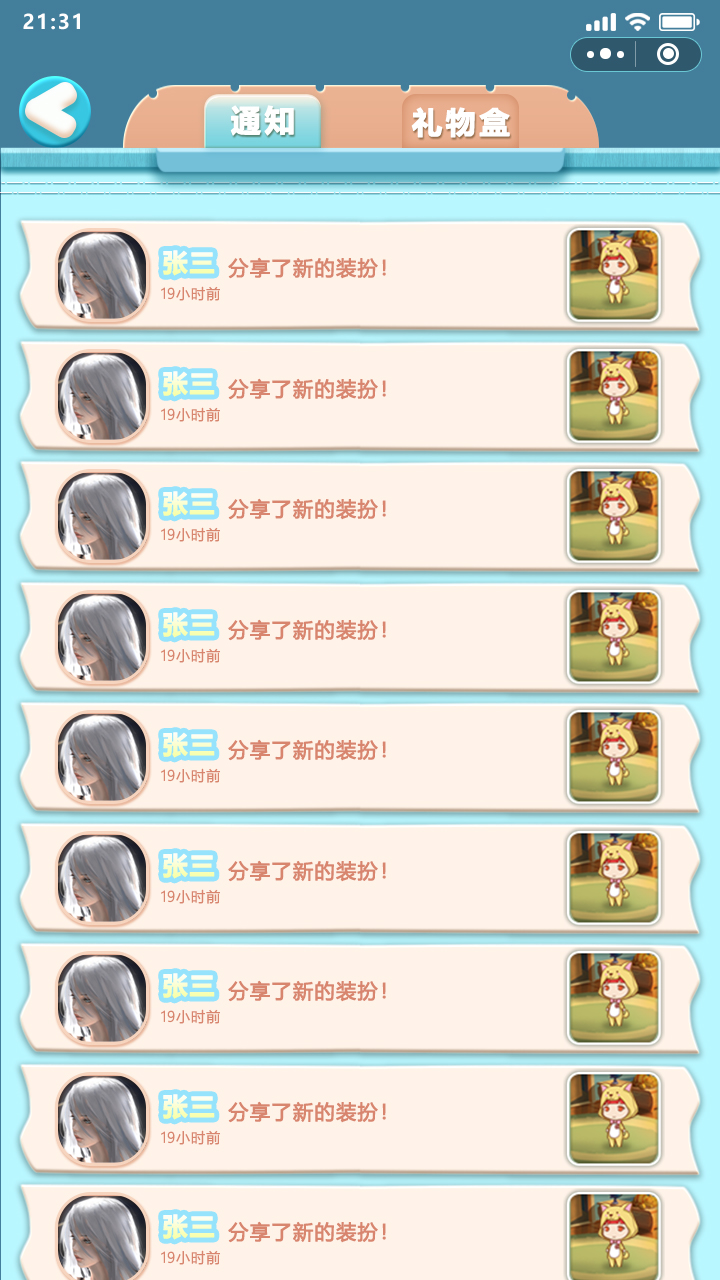The width and height of the screenshot is (720, 1280).
Task: Tap the circular close capsule icon
Action: coord(668,54)
